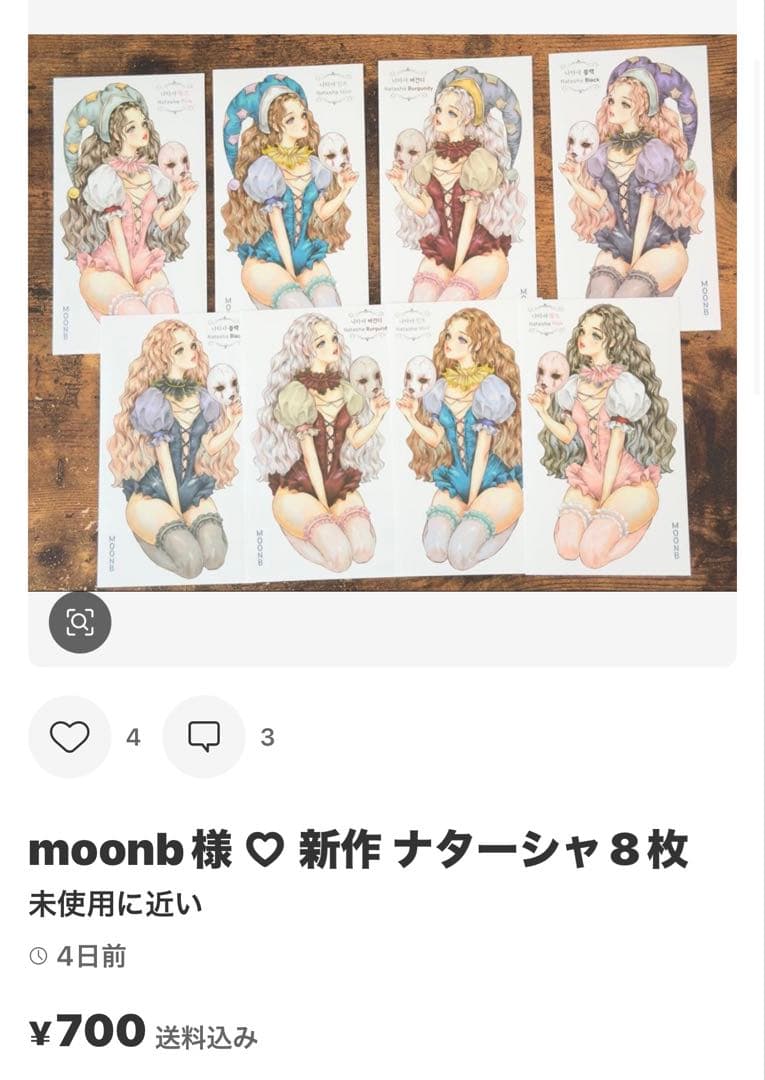Screen dimensions: 765x1080
Task: Unfavorite the item using heart toggle
Action: coord(68,738)
